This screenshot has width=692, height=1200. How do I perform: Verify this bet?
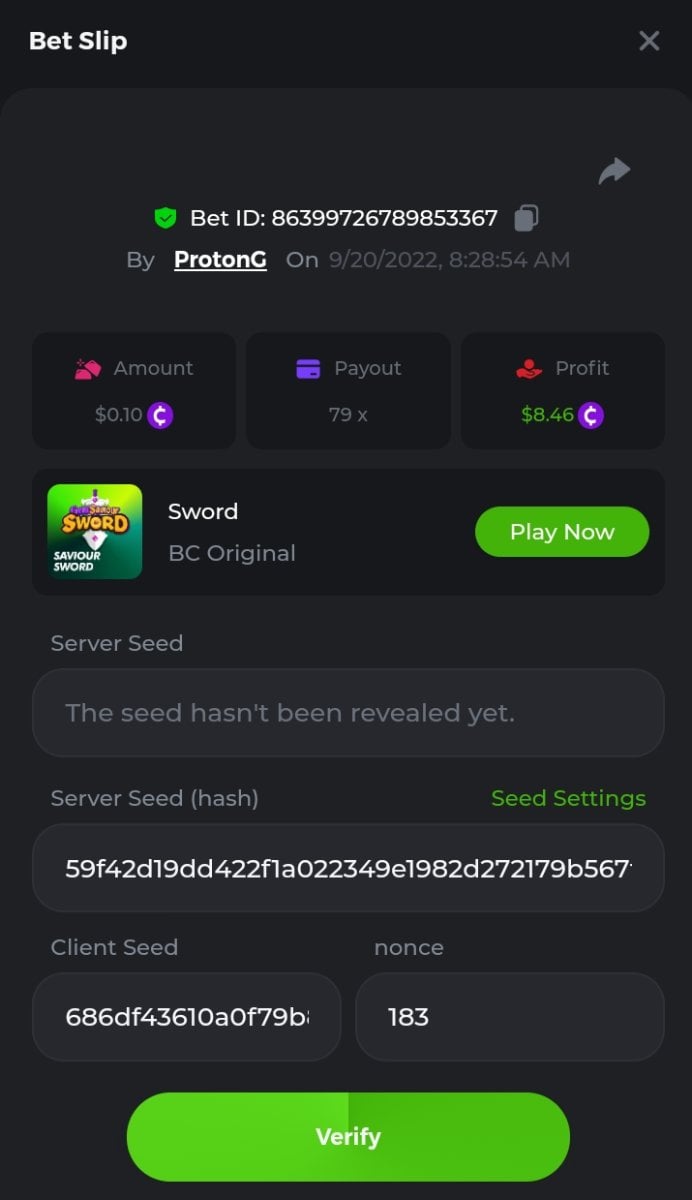point(348,1137)
